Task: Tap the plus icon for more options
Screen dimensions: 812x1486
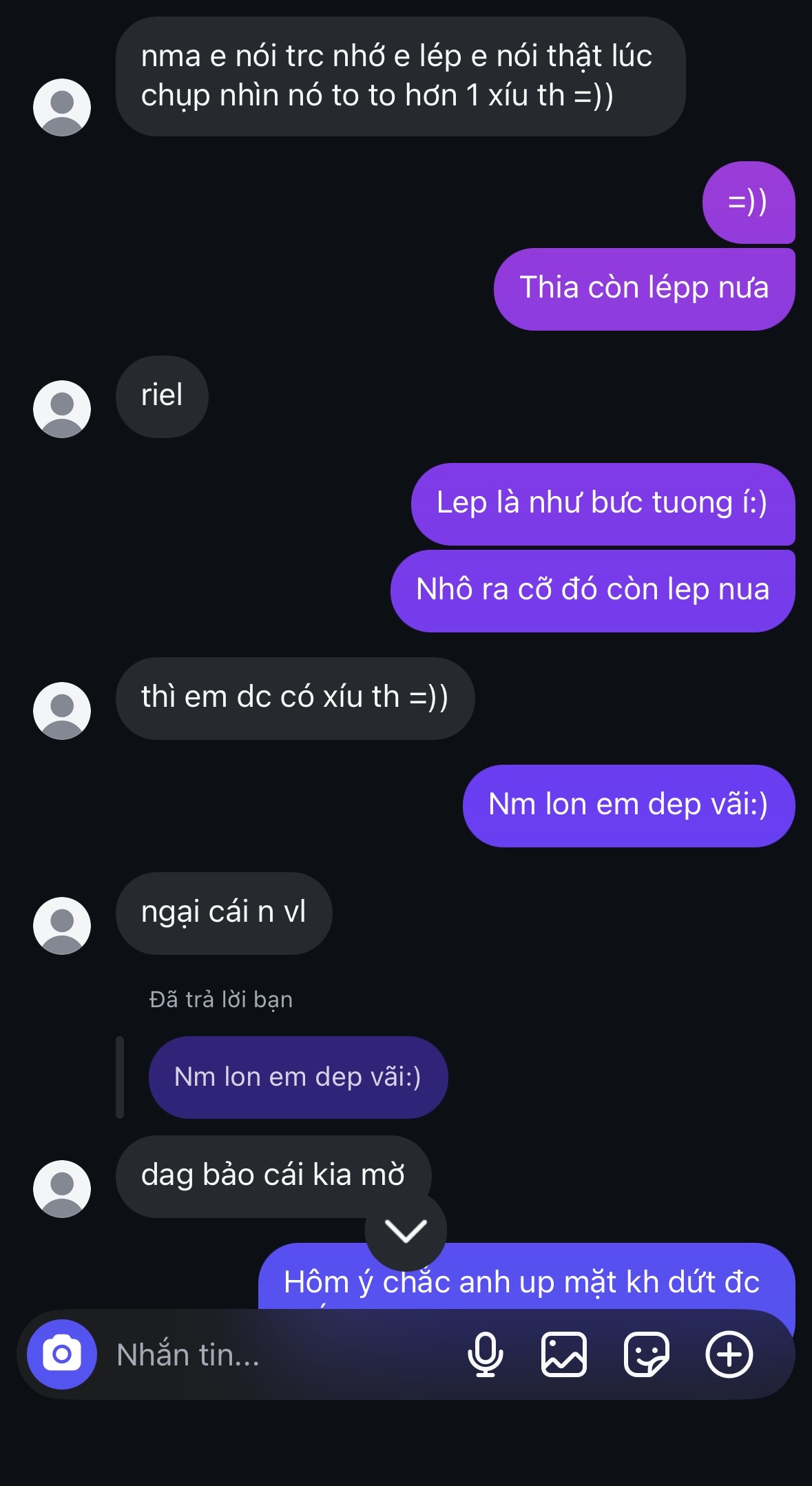Action: 729,1354
